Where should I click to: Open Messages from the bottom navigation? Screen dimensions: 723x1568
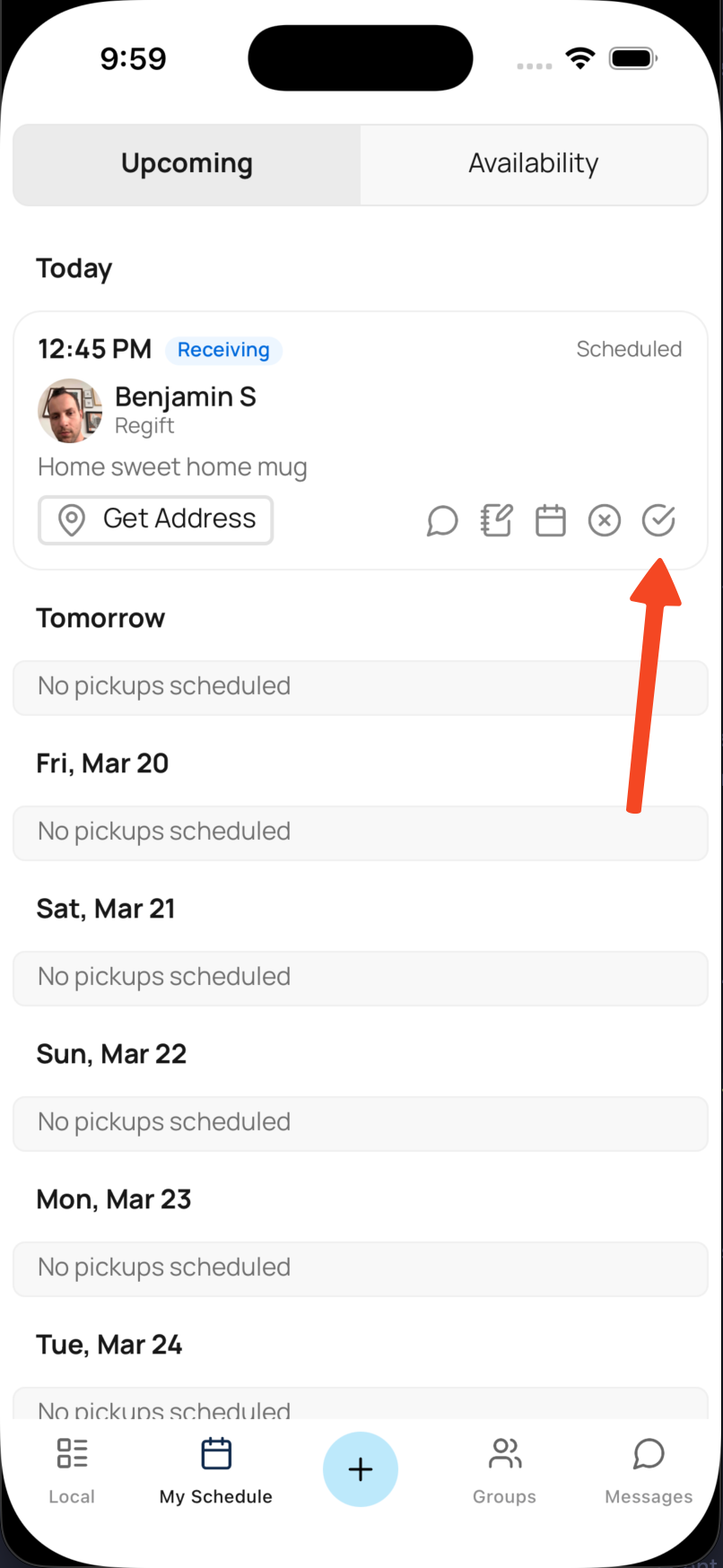point(648,1469)
